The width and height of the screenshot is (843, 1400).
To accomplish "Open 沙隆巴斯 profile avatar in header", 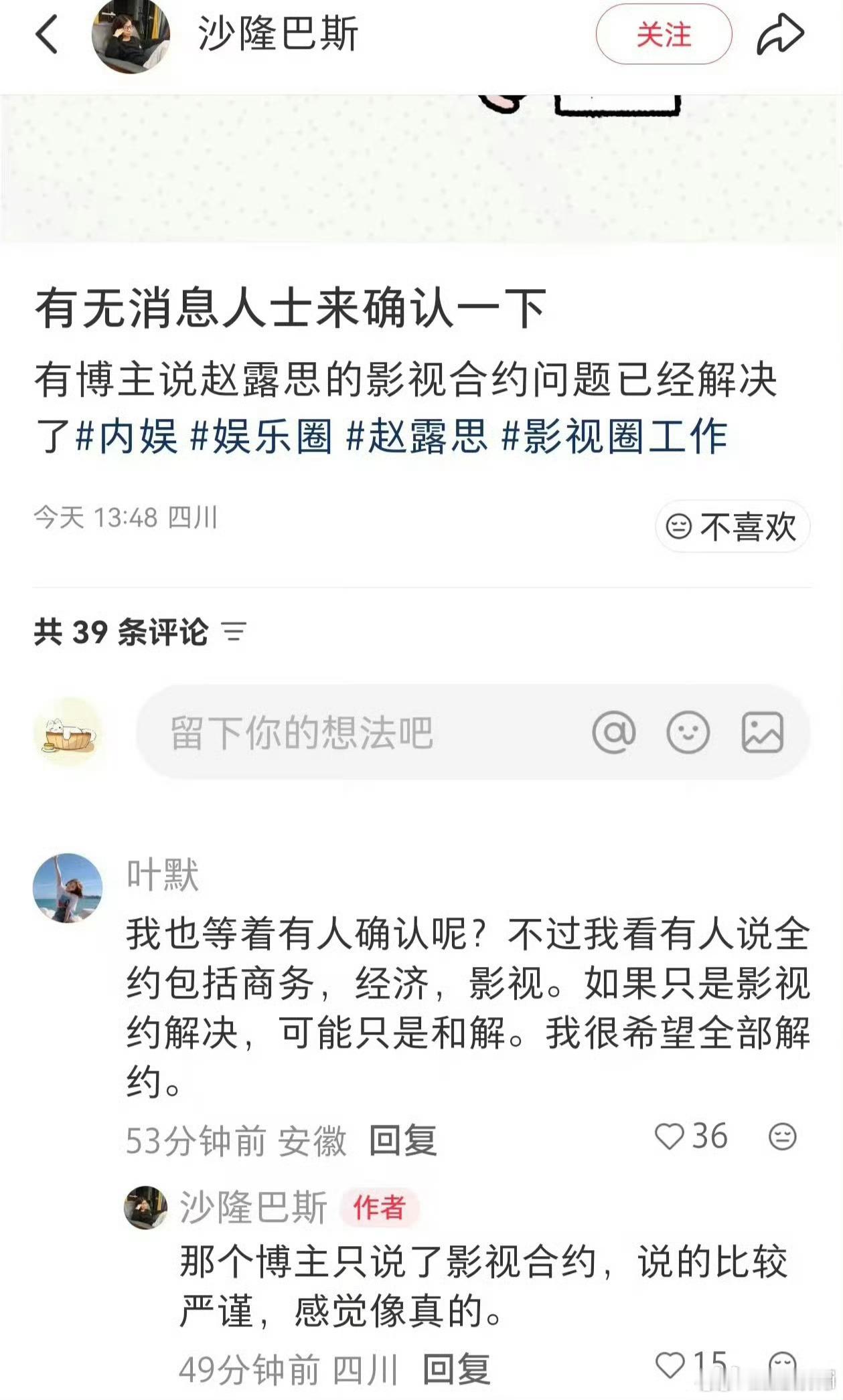I will 131,35.
